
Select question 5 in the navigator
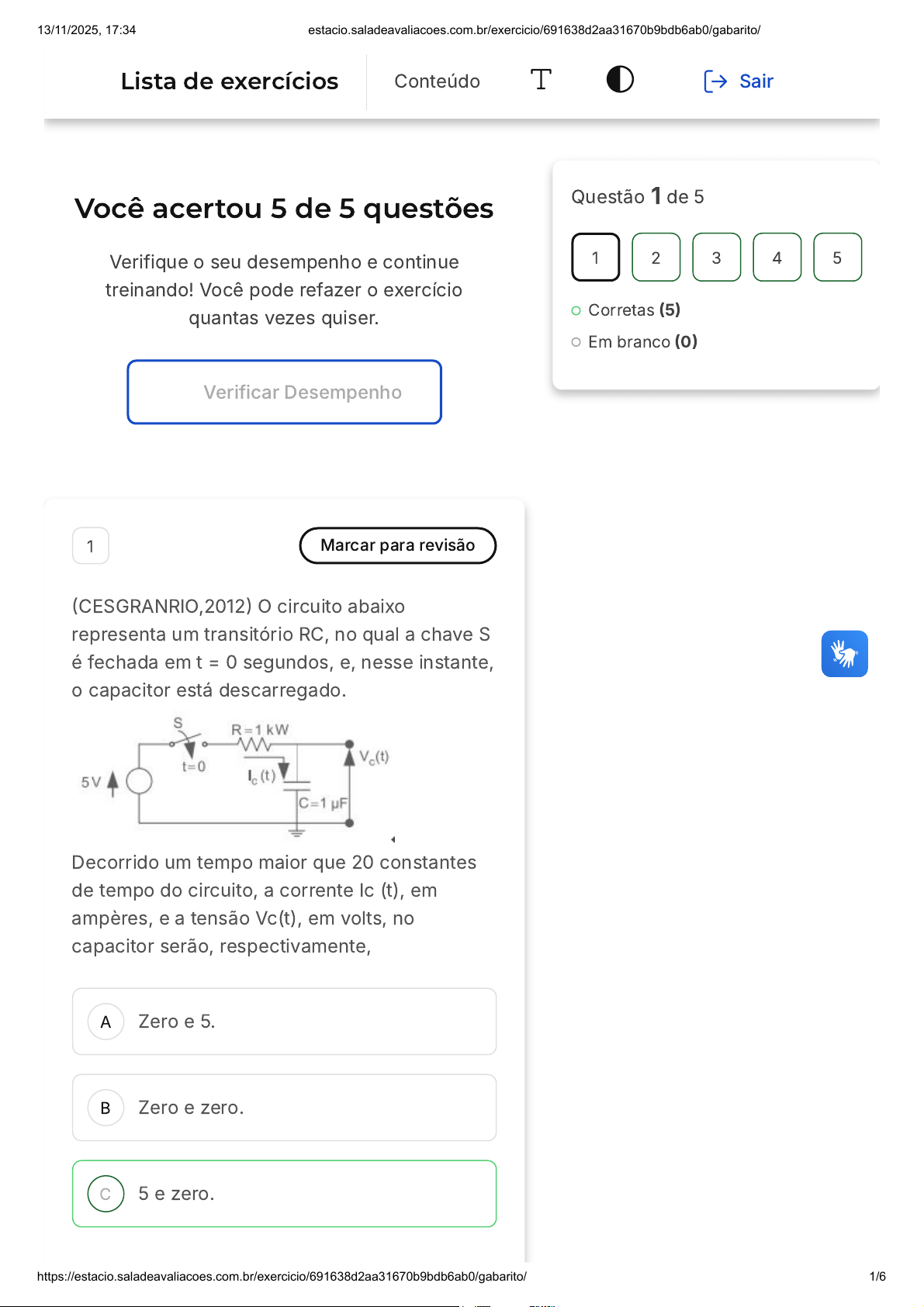[838, 257]
